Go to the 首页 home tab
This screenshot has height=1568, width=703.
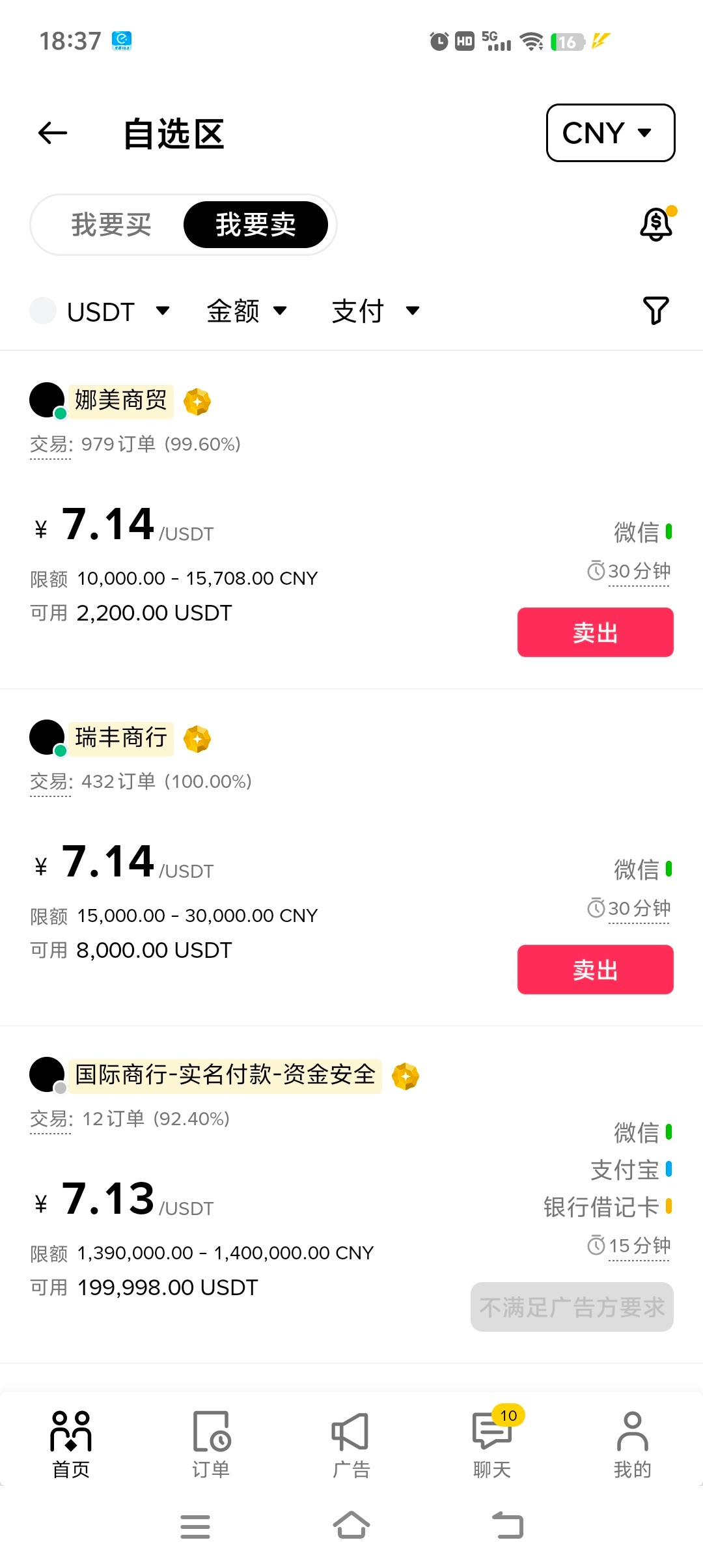click(71, 1444)
